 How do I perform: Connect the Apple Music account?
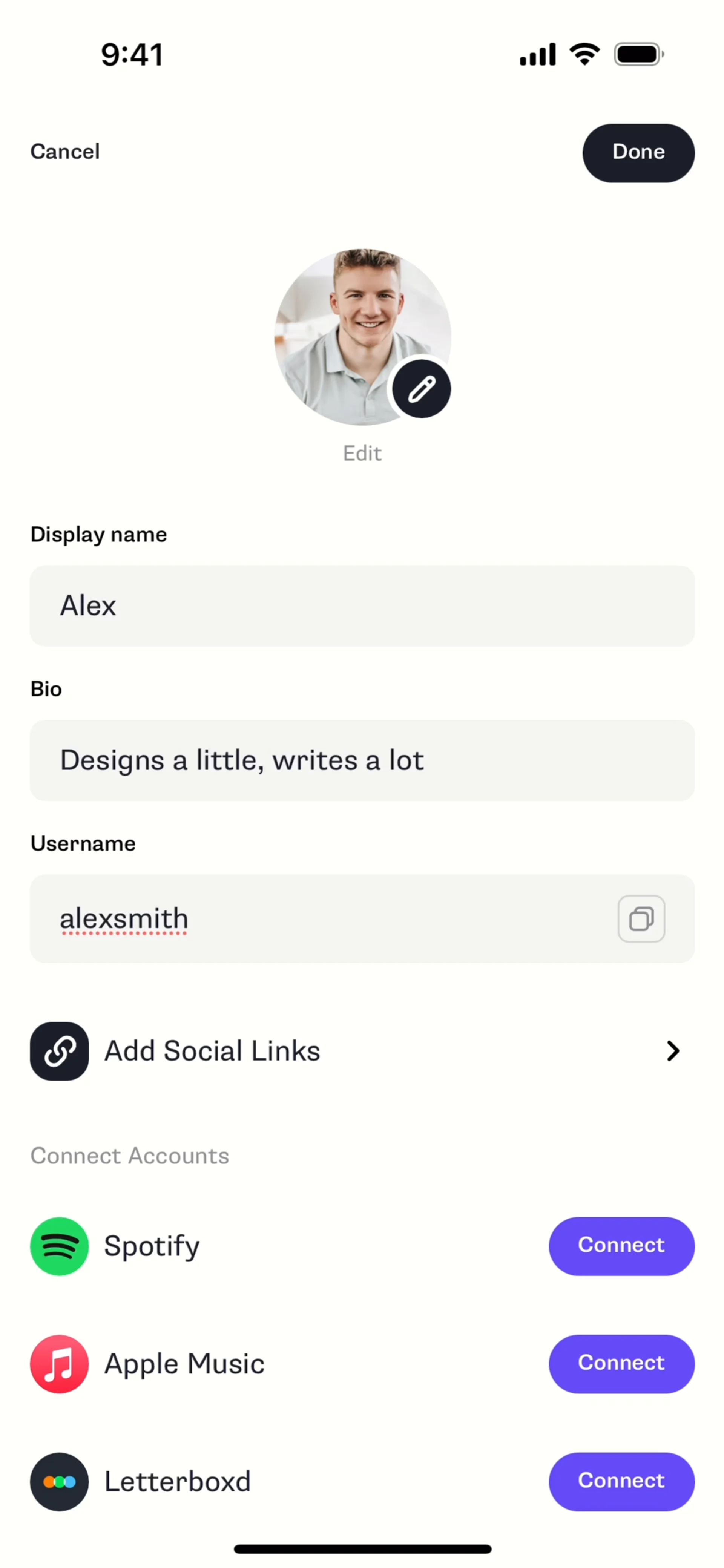coord(621,1364)
